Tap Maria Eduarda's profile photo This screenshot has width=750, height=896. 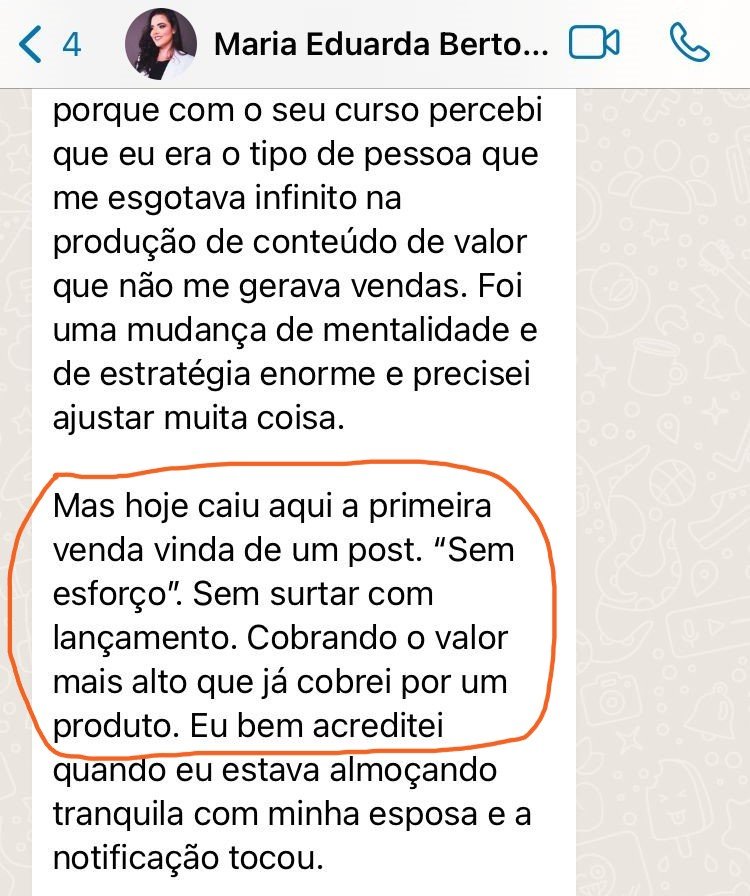[x=160, y=44]
